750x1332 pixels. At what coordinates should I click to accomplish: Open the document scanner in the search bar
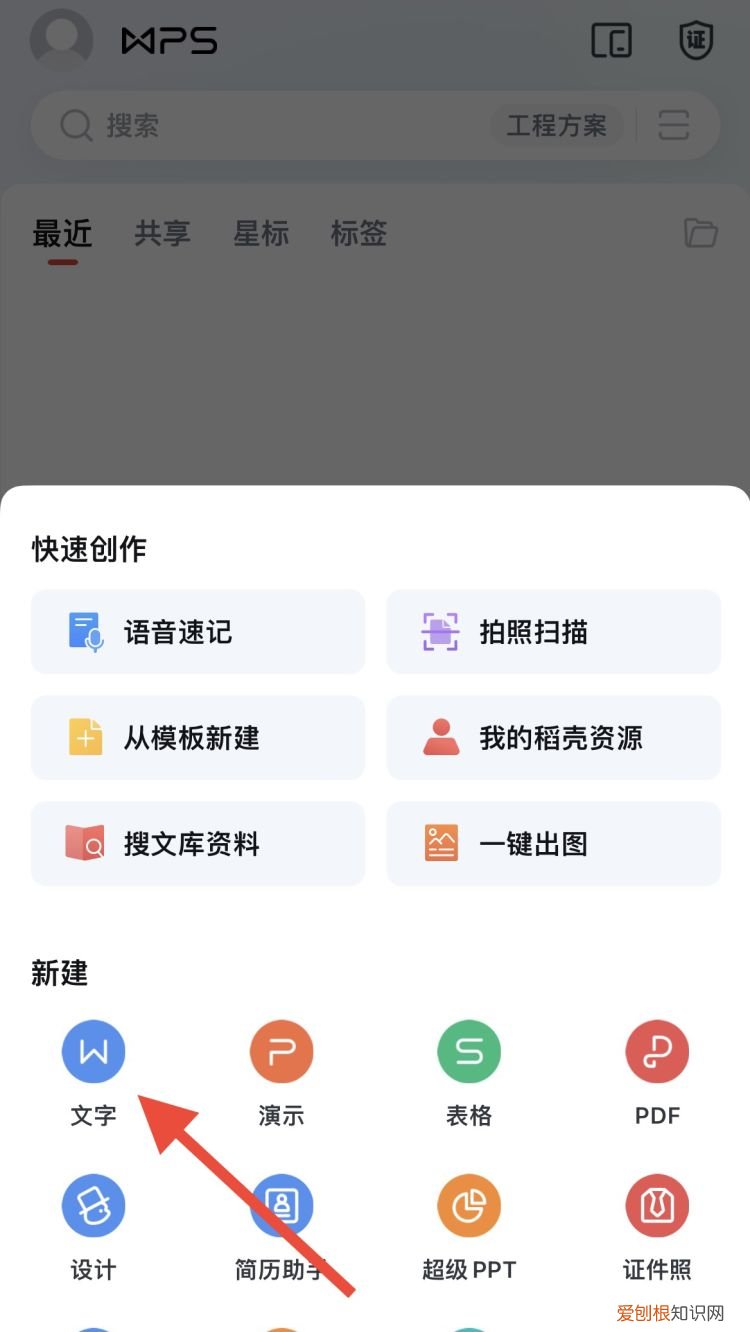[x=673, y=125]
